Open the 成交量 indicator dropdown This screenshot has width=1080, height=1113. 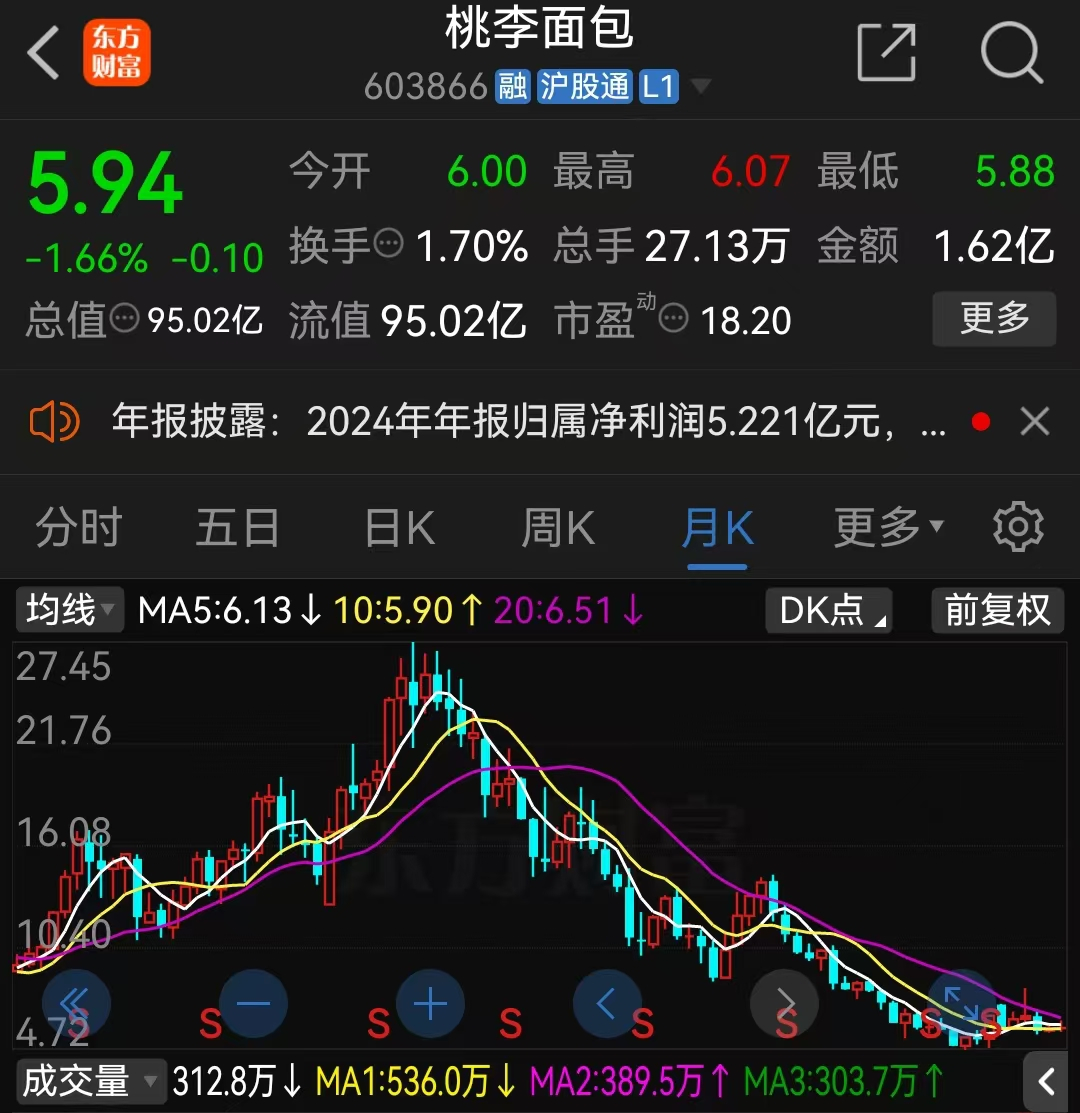(90, 1081)
